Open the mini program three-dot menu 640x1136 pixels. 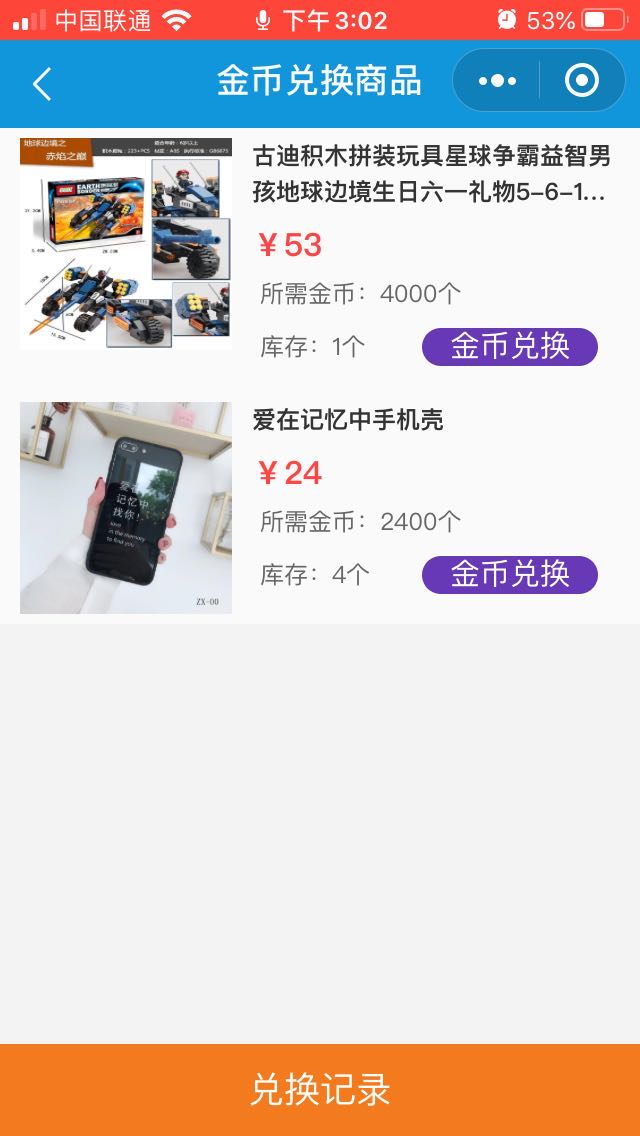(497, 81)
